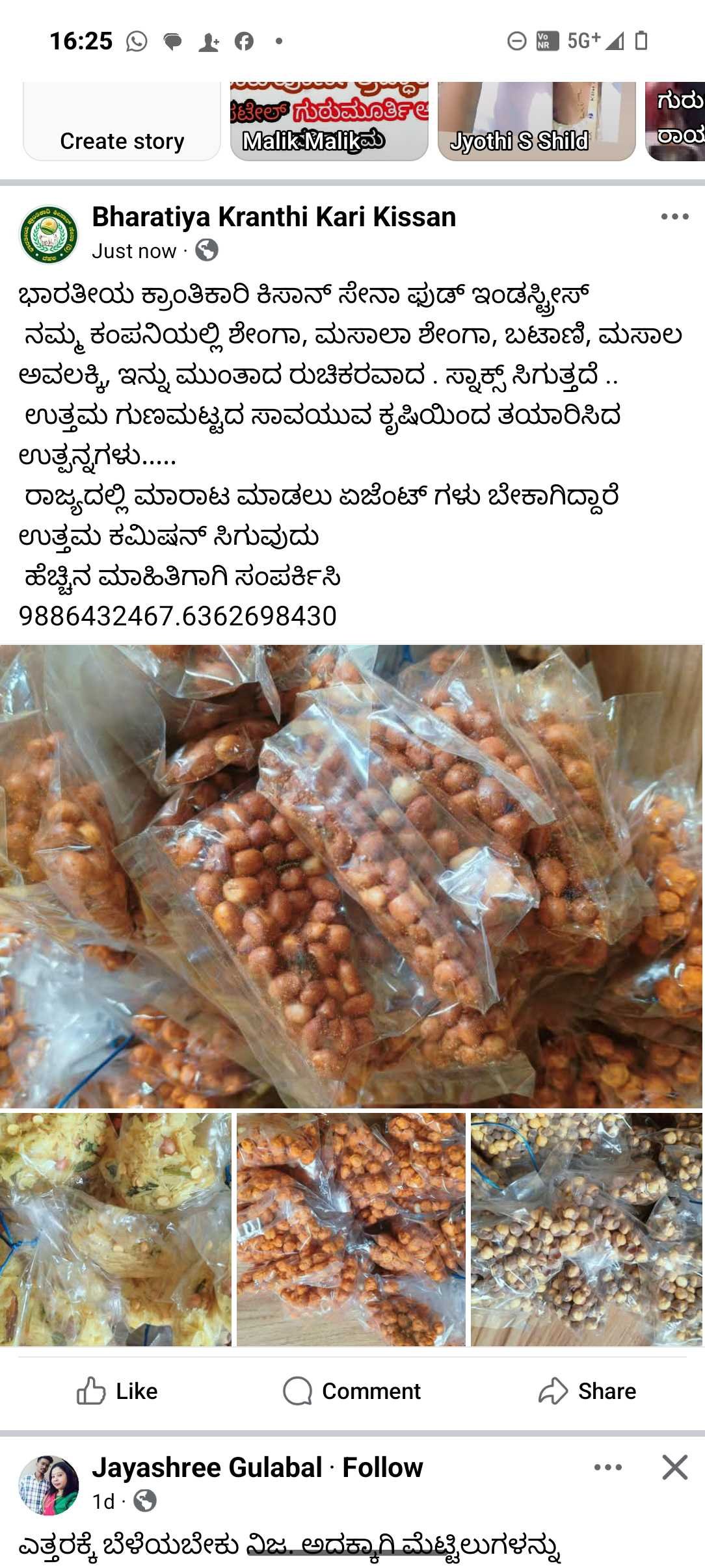Tap Jayashree Gulabal's profile picture
This screenshot has width=705, height=1568.
coord(49,1485)
